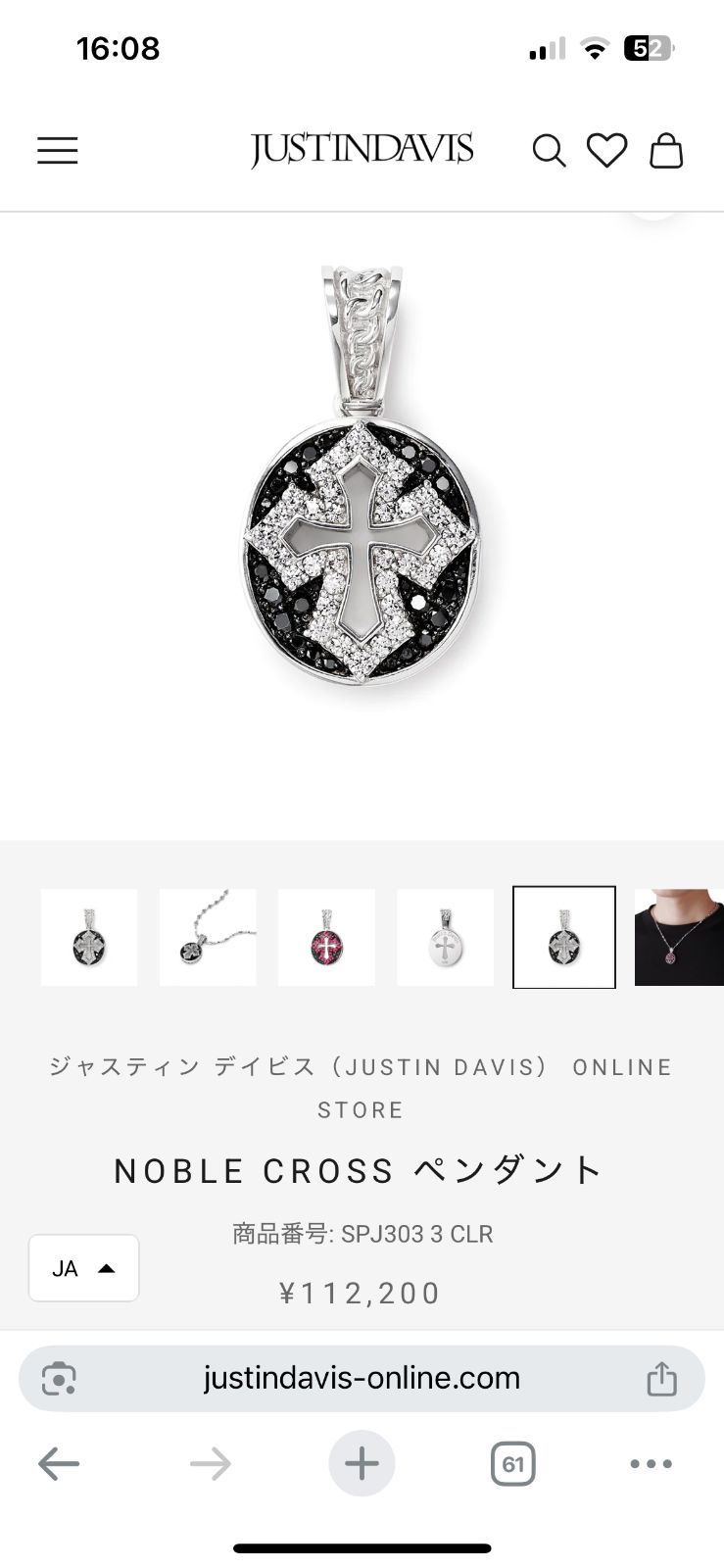Select the necklace chain product thumbnail
Viewport: 724px width, 1568px height.
click(x=208, y=937)
